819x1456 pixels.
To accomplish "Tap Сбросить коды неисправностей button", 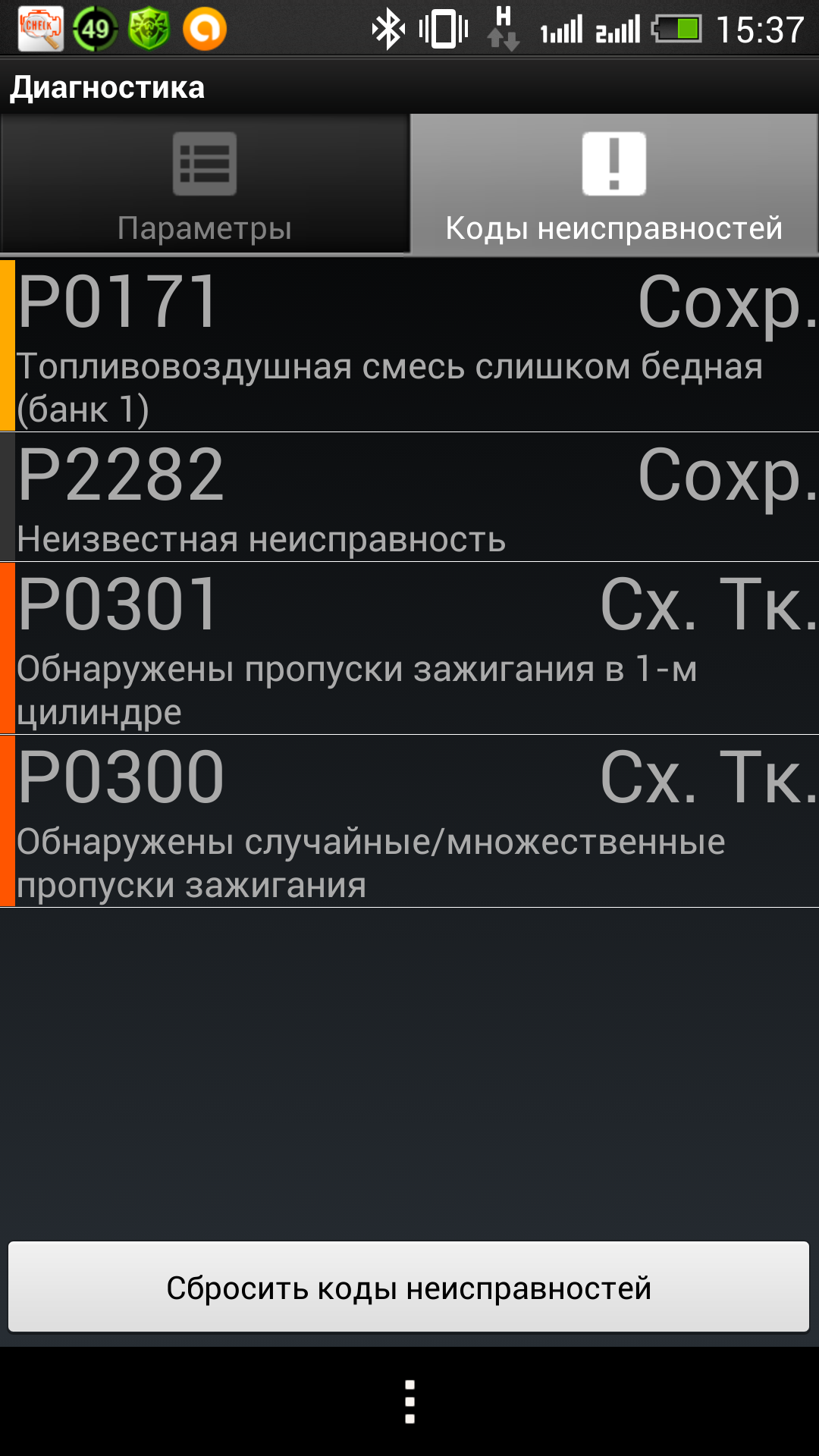I will point(409,1287).
